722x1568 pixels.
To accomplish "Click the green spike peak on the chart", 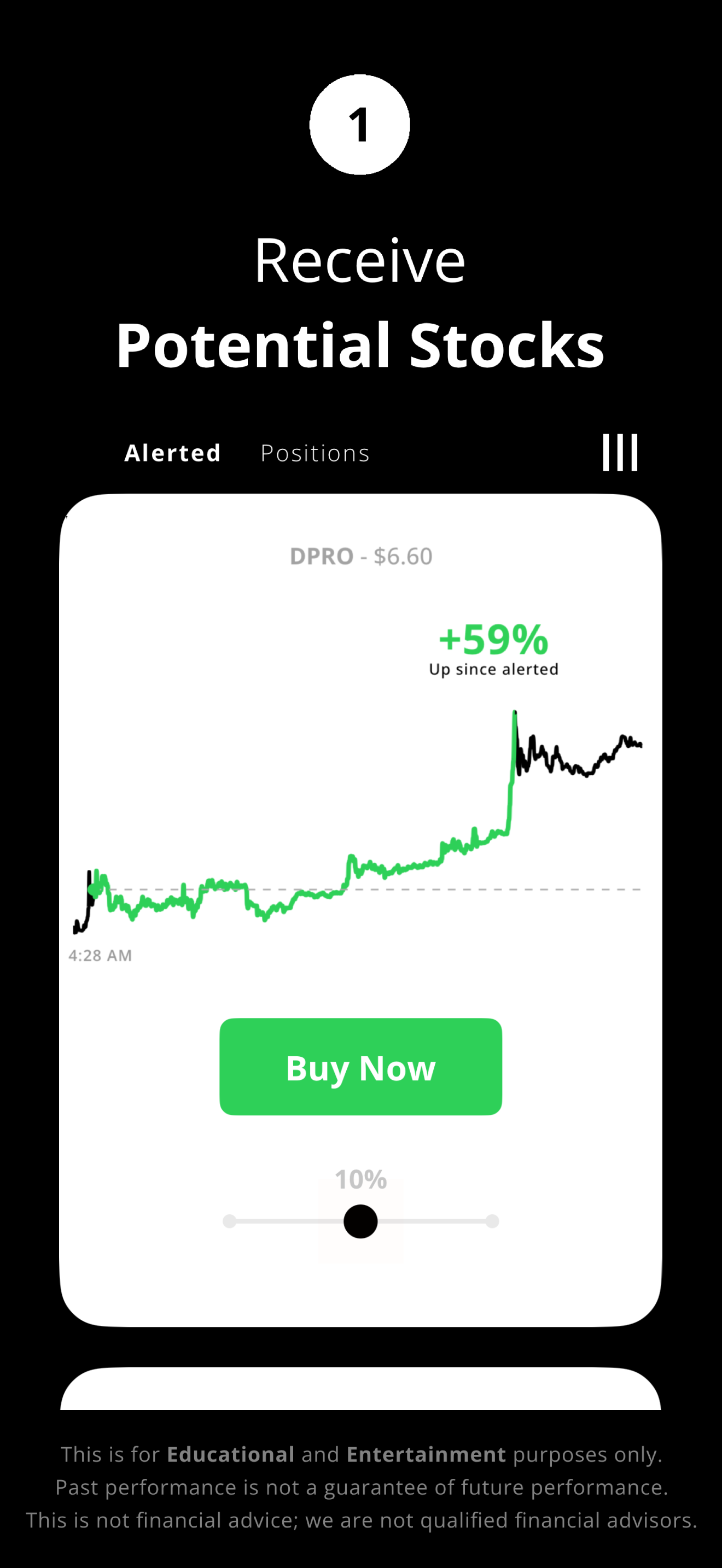I will tap(514, 712).
